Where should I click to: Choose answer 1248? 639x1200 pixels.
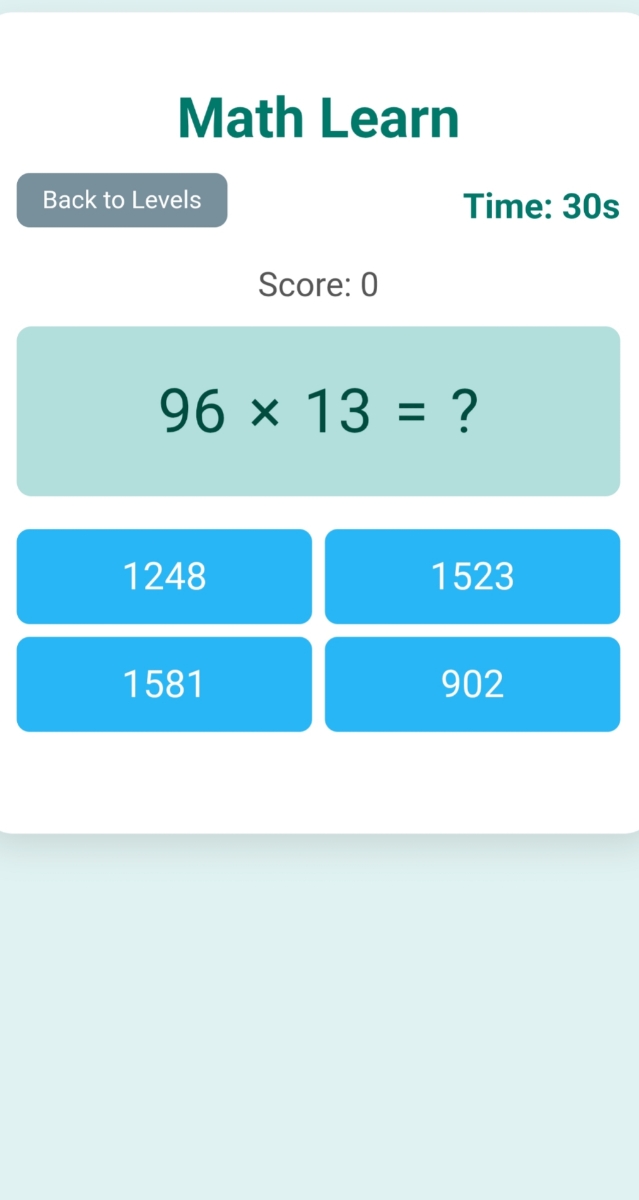pyautogui.click(x=164, y=576)
